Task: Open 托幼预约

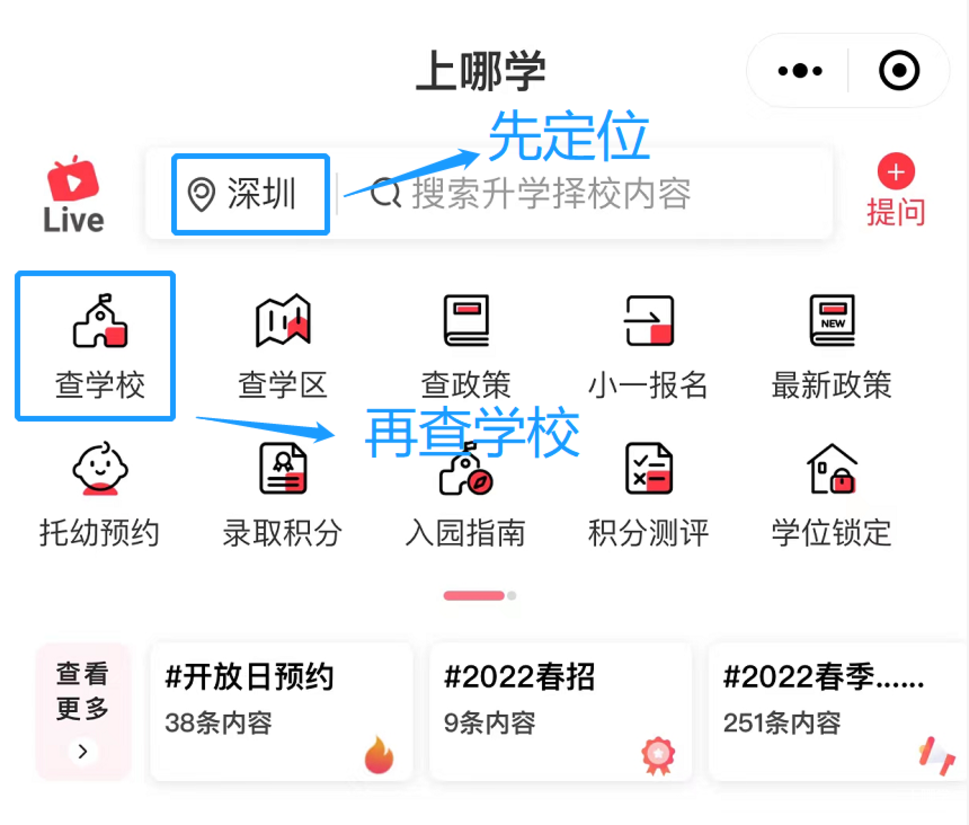Action: pyautogui.click(x=99, y=494)
